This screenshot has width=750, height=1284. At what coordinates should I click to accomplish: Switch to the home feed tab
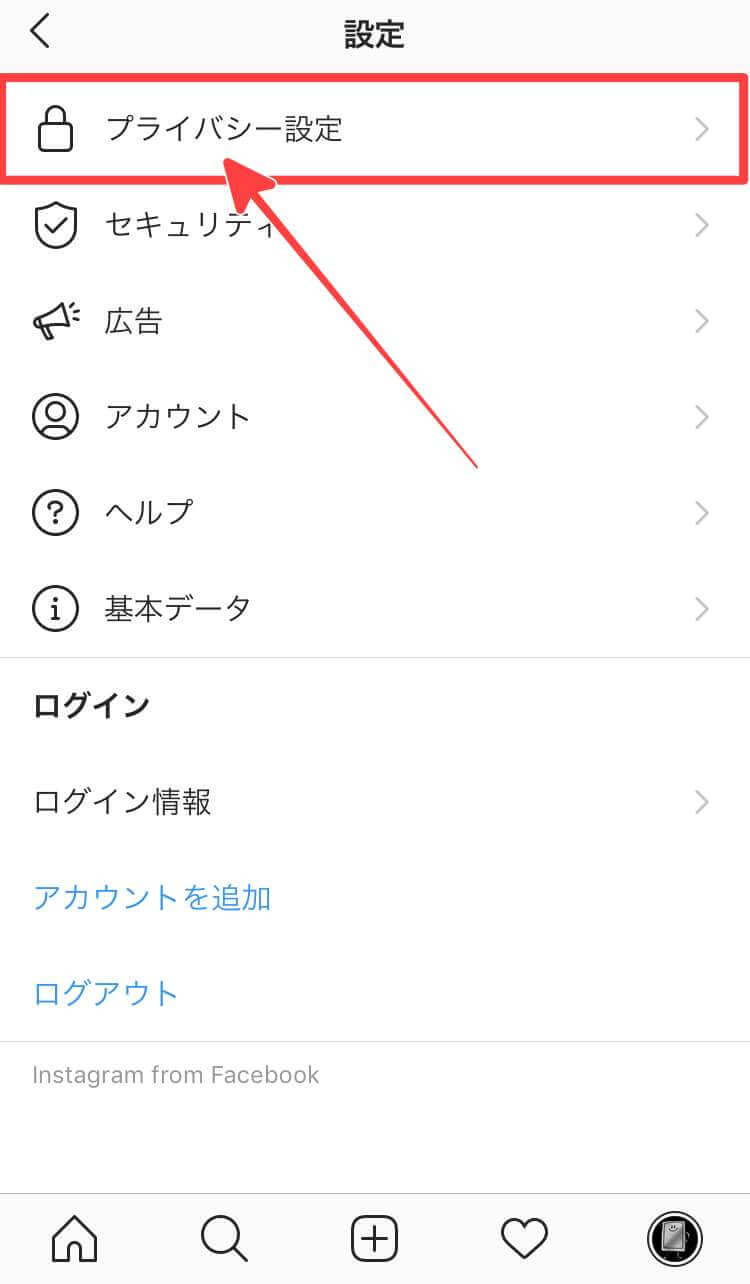(x=75, y=1240)
